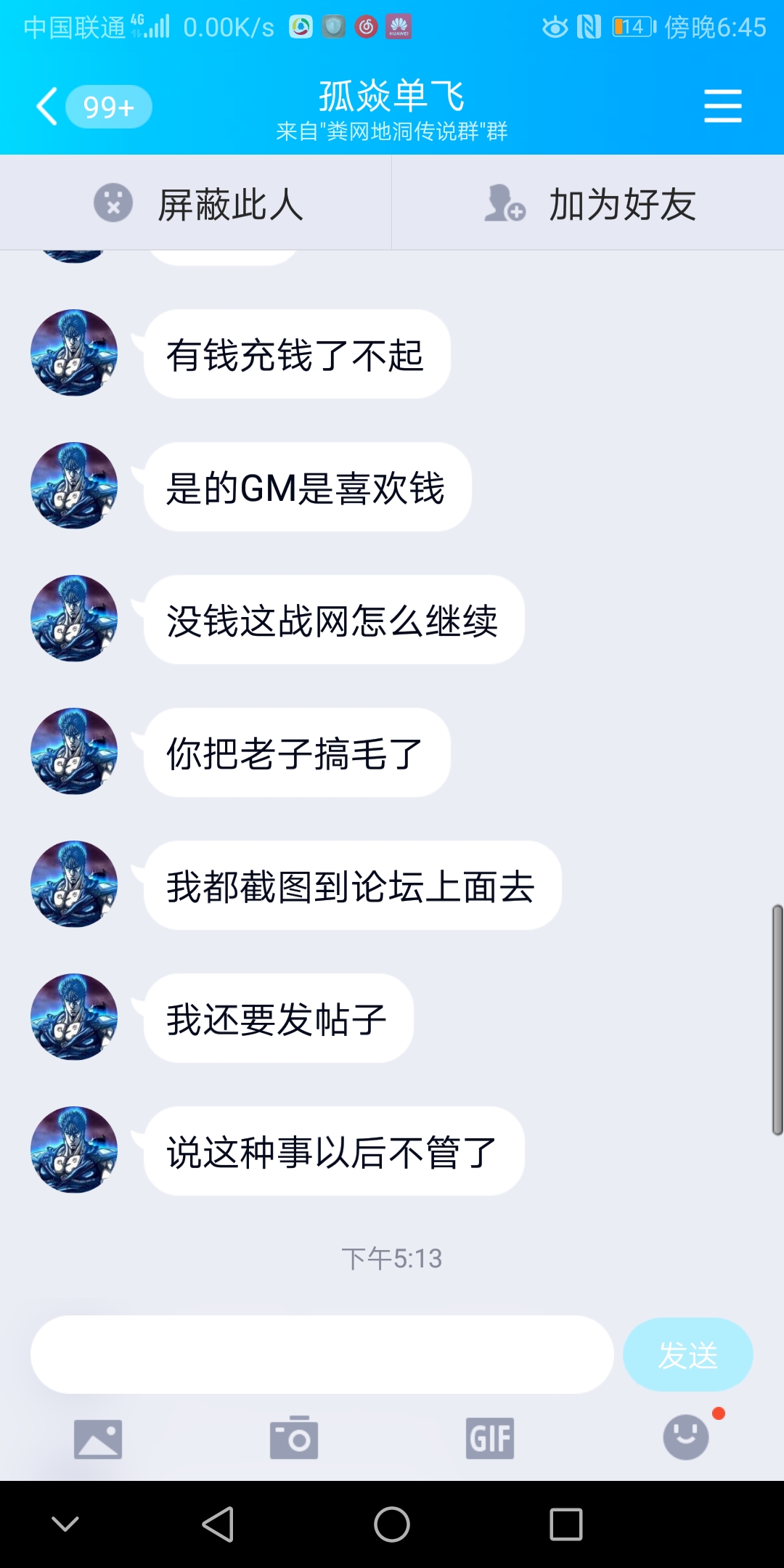Screen dimensions: 784x1568
Task: Open the photo gallery picker
Action: click(x=98, y=1439)
